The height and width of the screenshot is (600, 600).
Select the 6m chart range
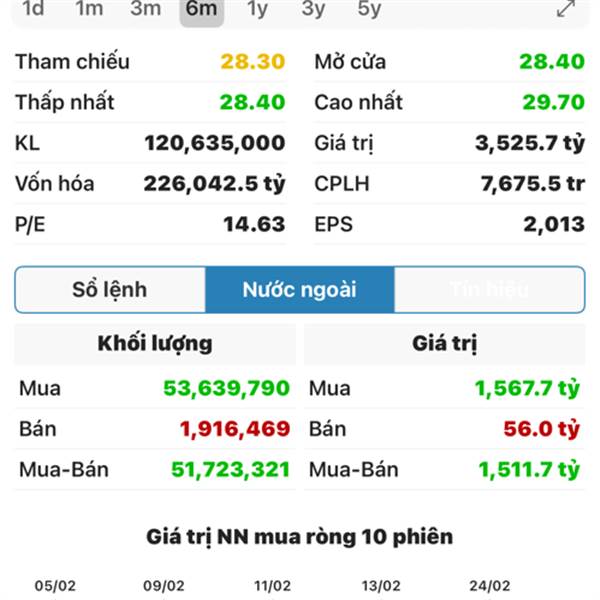[x=201, y=9]
